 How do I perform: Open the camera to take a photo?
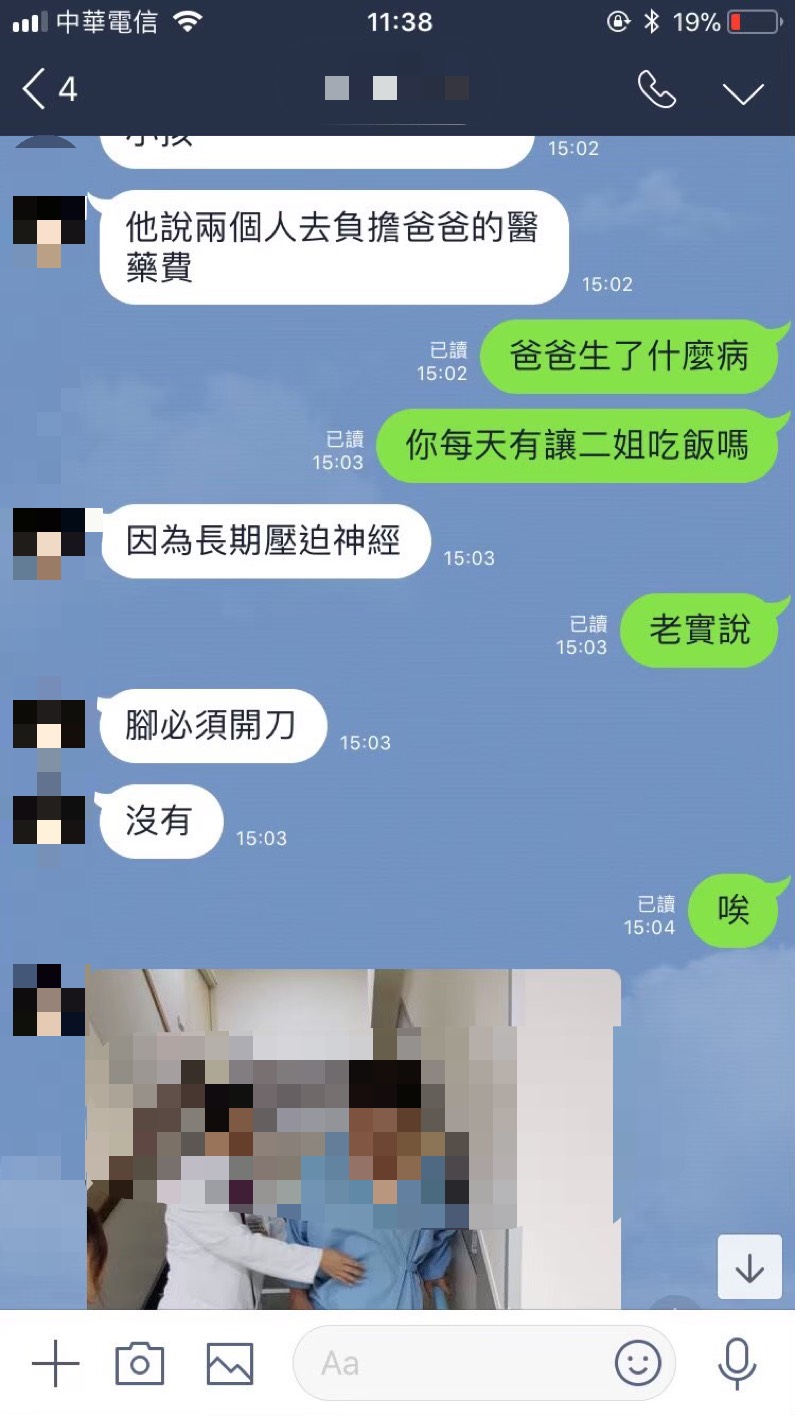(140, 1363)
